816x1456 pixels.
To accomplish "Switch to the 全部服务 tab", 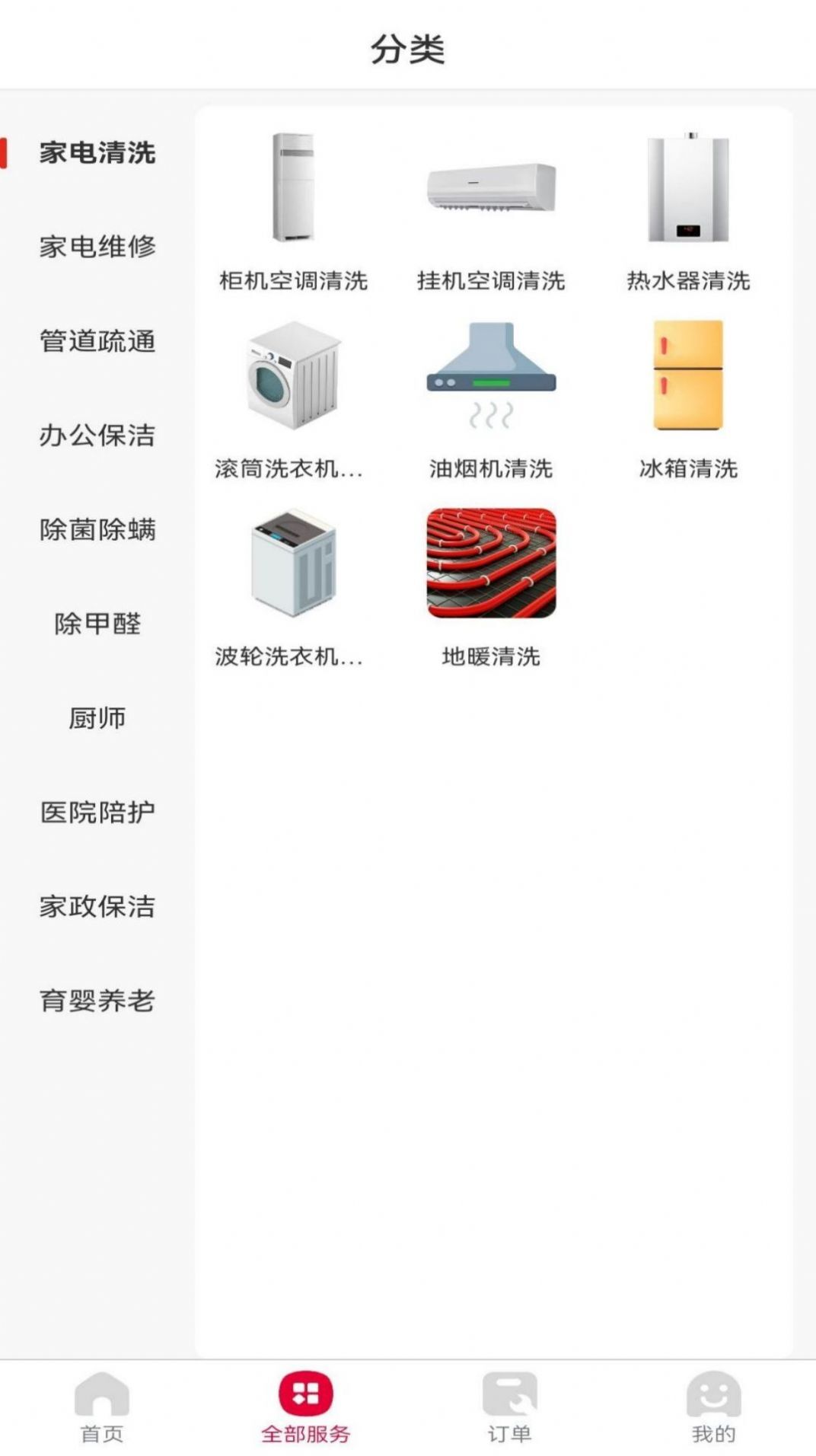I will click(x=305, y=1409).
